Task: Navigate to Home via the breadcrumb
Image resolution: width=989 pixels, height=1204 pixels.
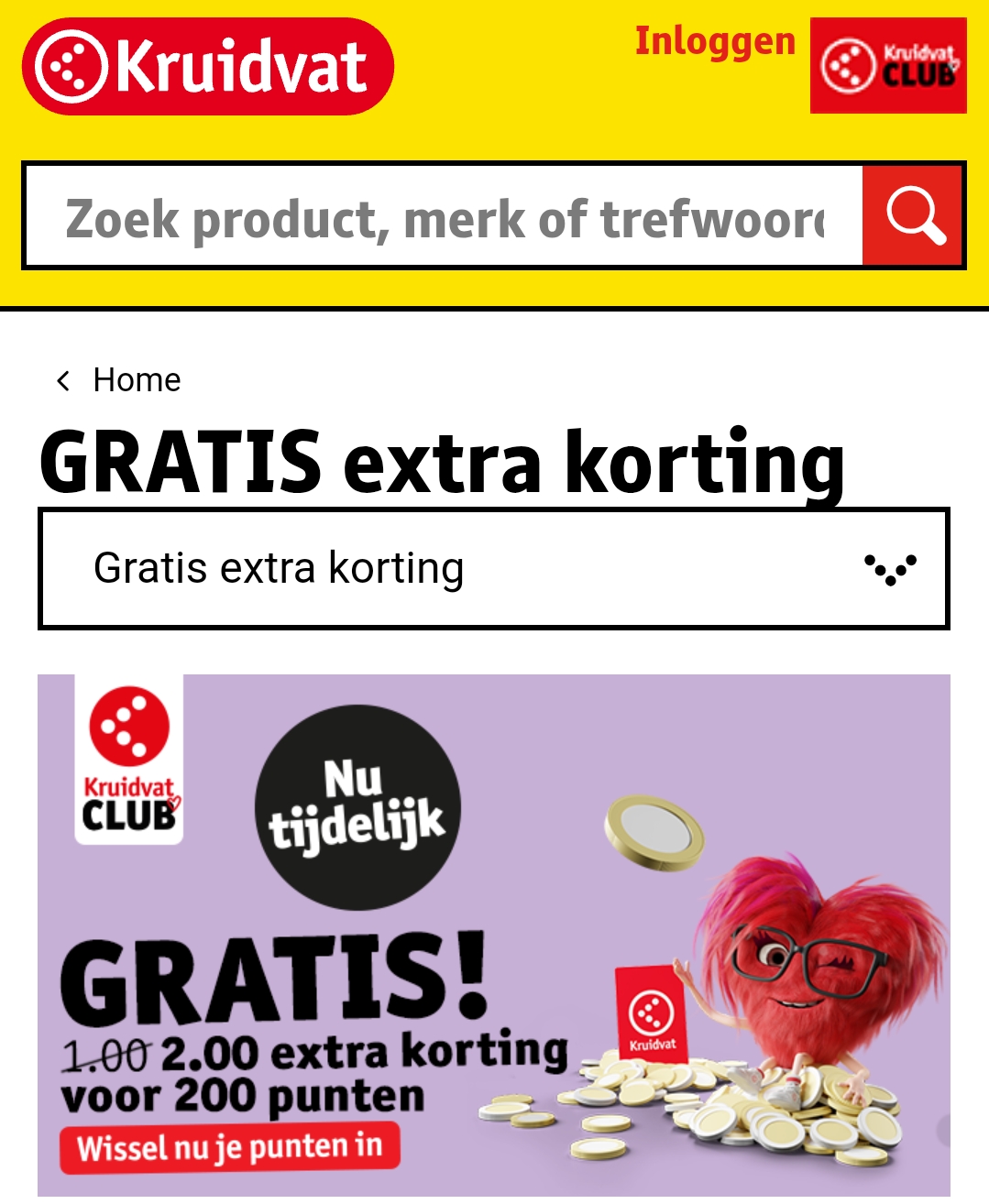Action: coord(137,380)
